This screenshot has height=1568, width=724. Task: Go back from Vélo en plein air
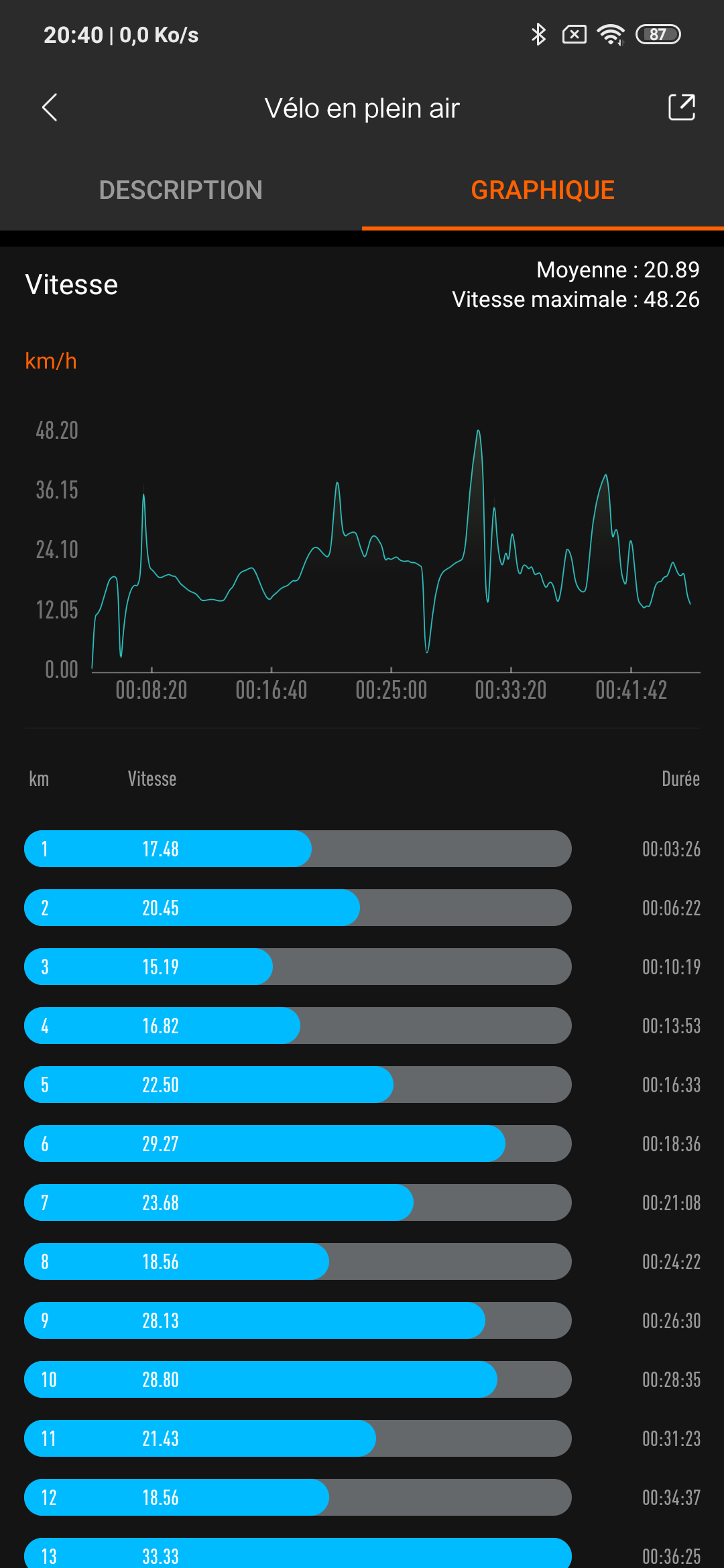[x=50, y=107]
